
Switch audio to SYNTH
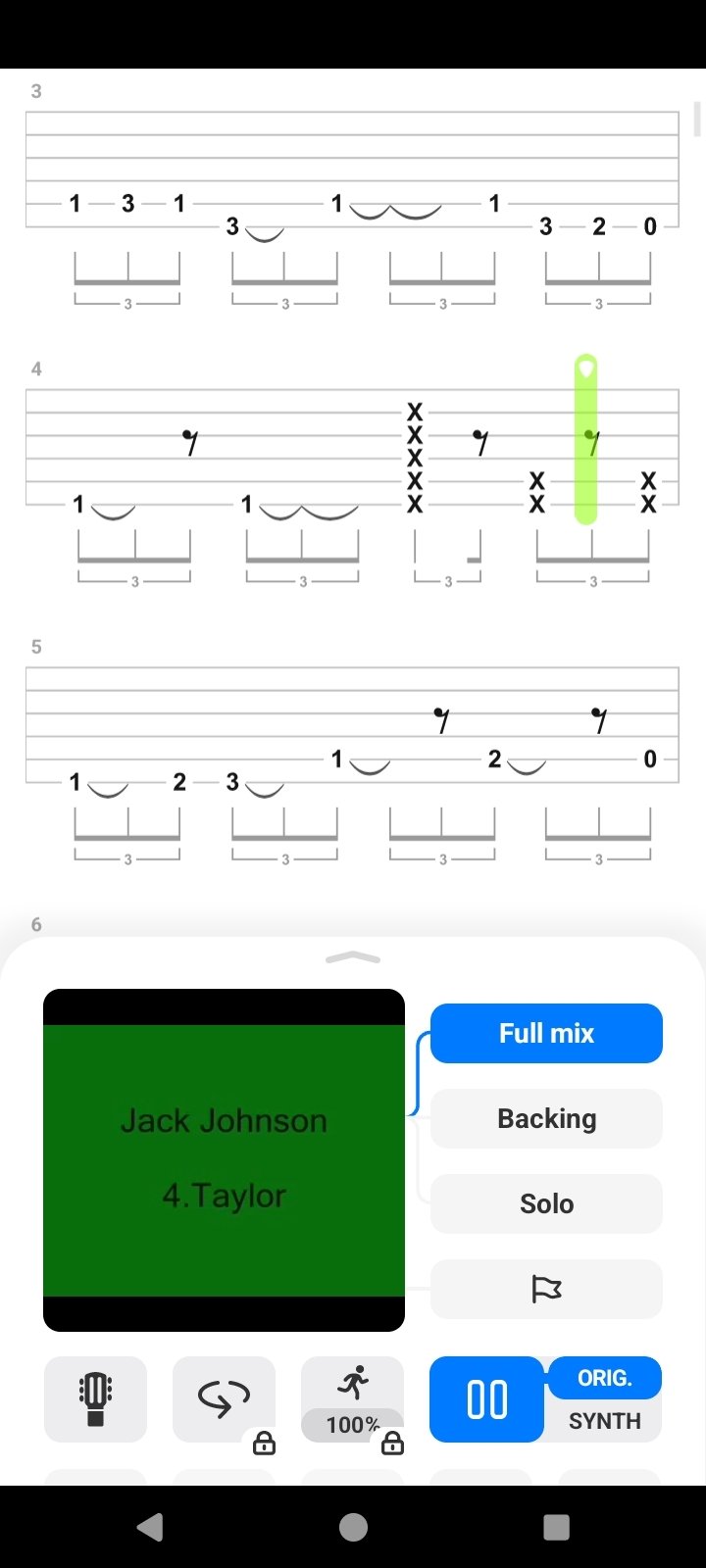[604, 1421]
